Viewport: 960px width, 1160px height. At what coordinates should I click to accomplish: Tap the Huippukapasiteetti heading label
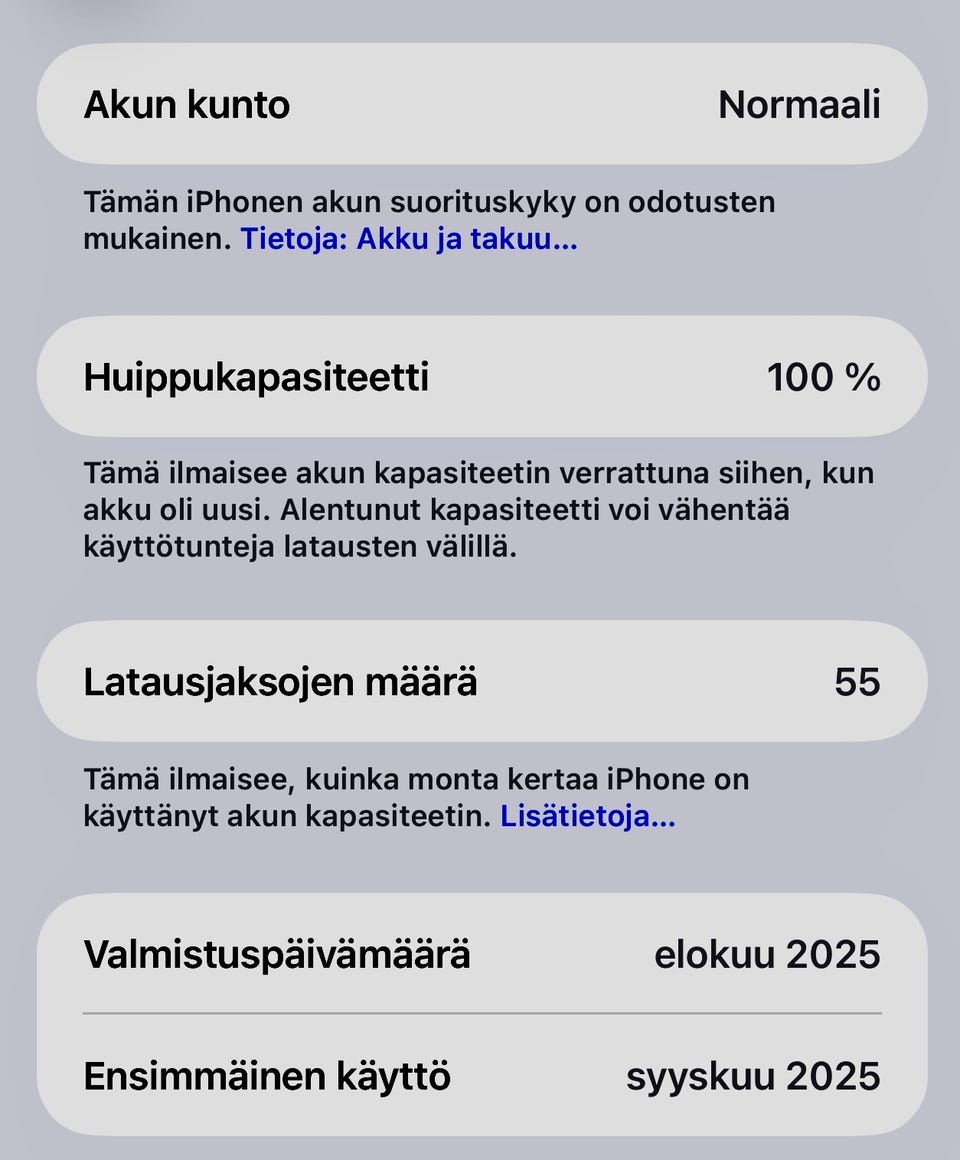point(258,377)
